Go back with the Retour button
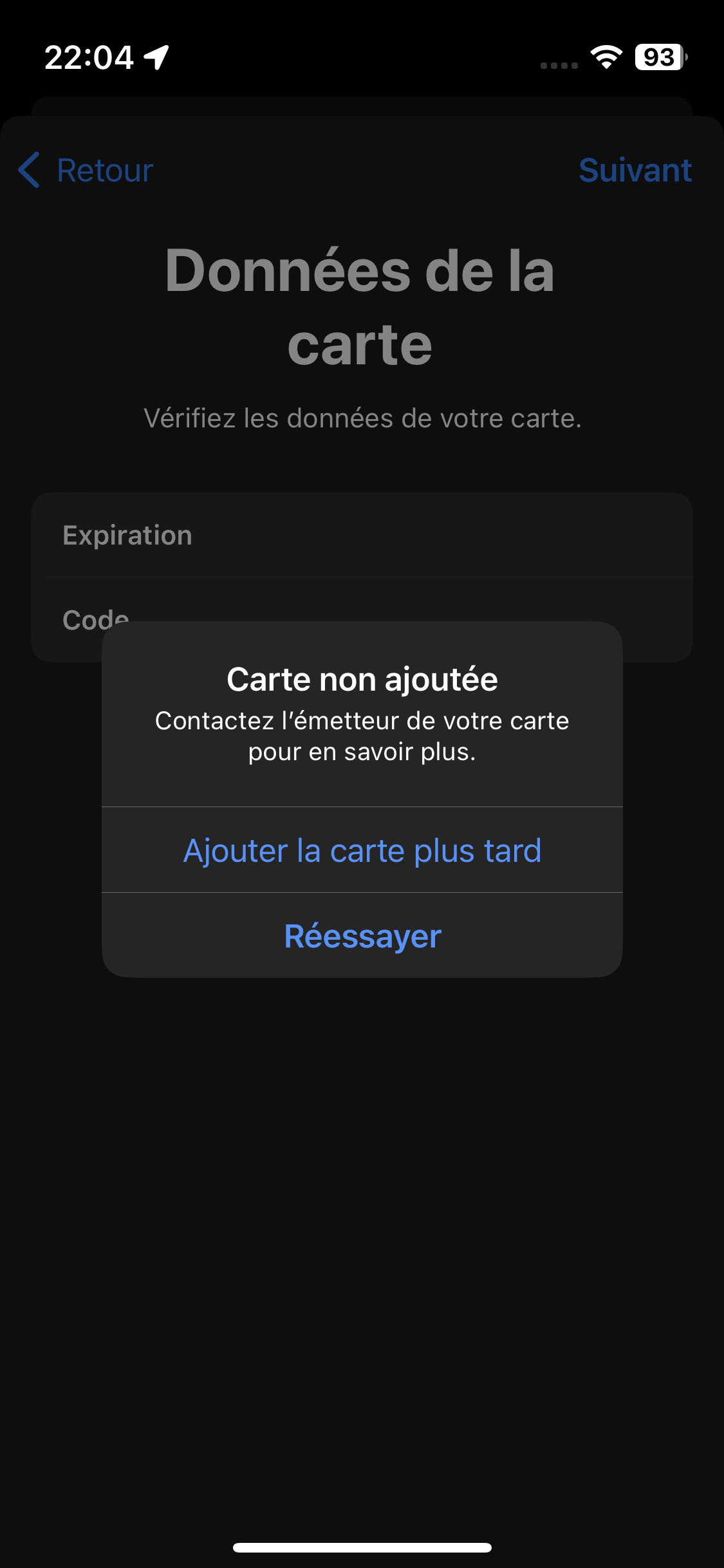 86,171
